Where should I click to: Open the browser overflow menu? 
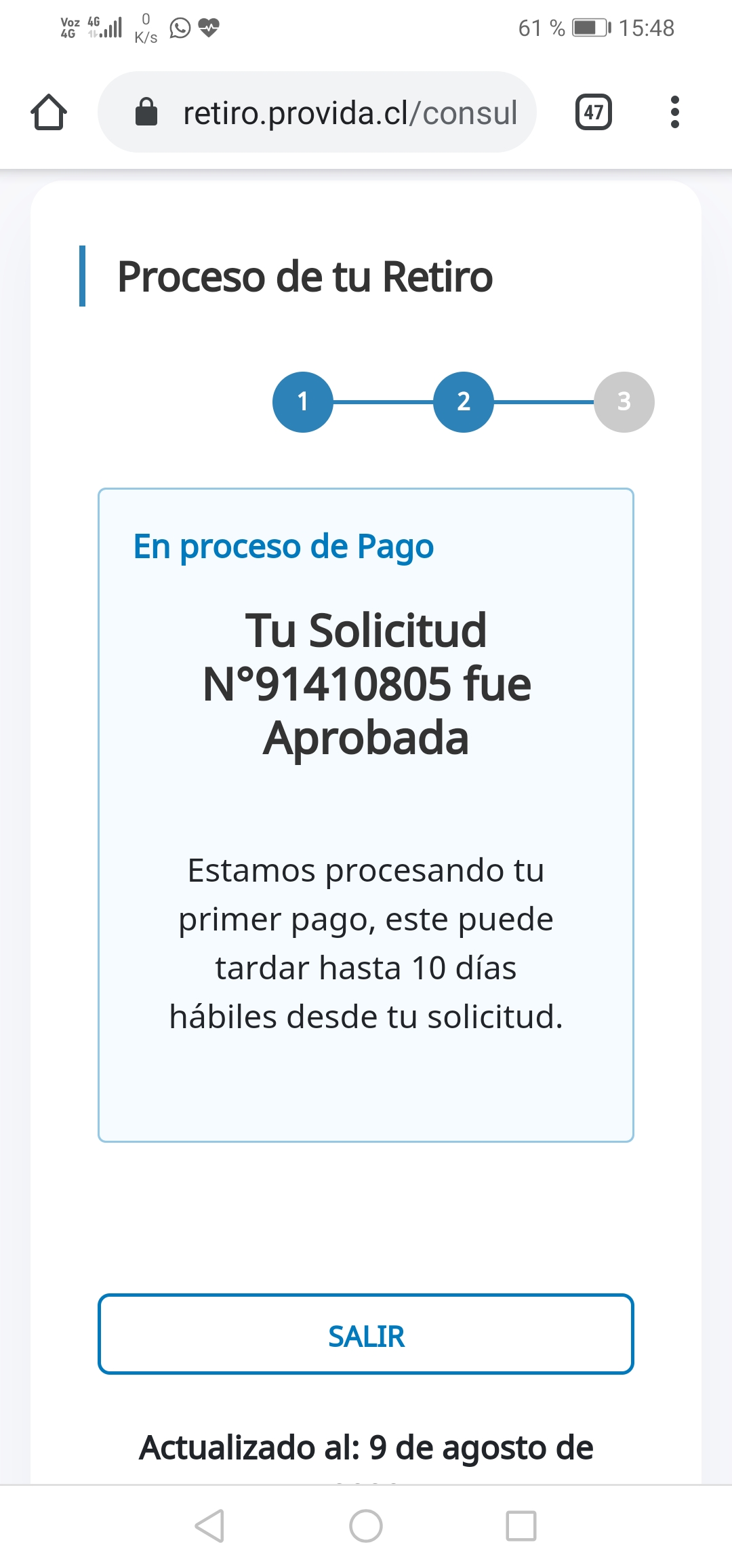(x=674, y=112)
